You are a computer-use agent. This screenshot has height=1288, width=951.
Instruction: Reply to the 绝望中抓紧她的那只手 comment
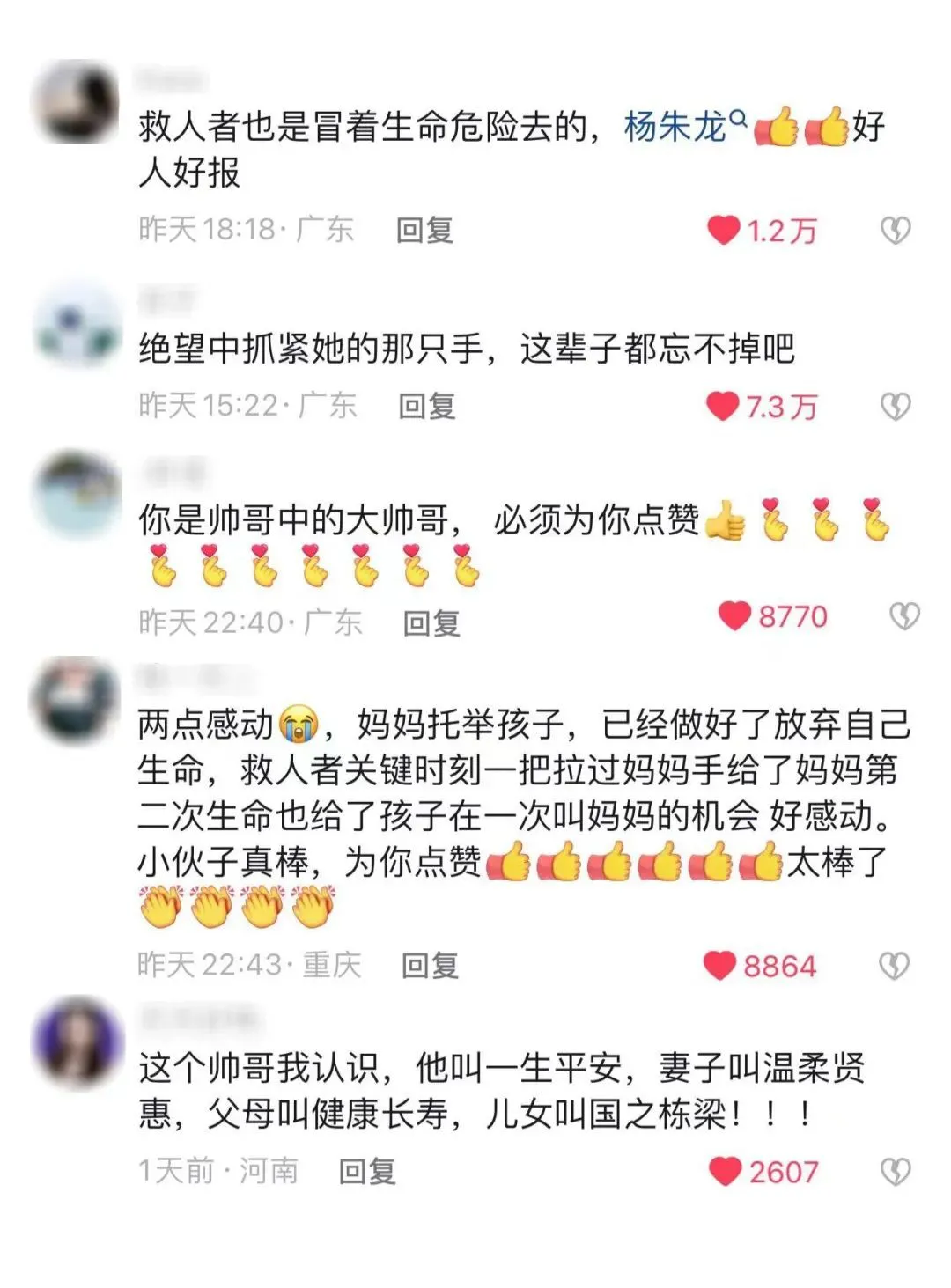click(x=426, y=406)
